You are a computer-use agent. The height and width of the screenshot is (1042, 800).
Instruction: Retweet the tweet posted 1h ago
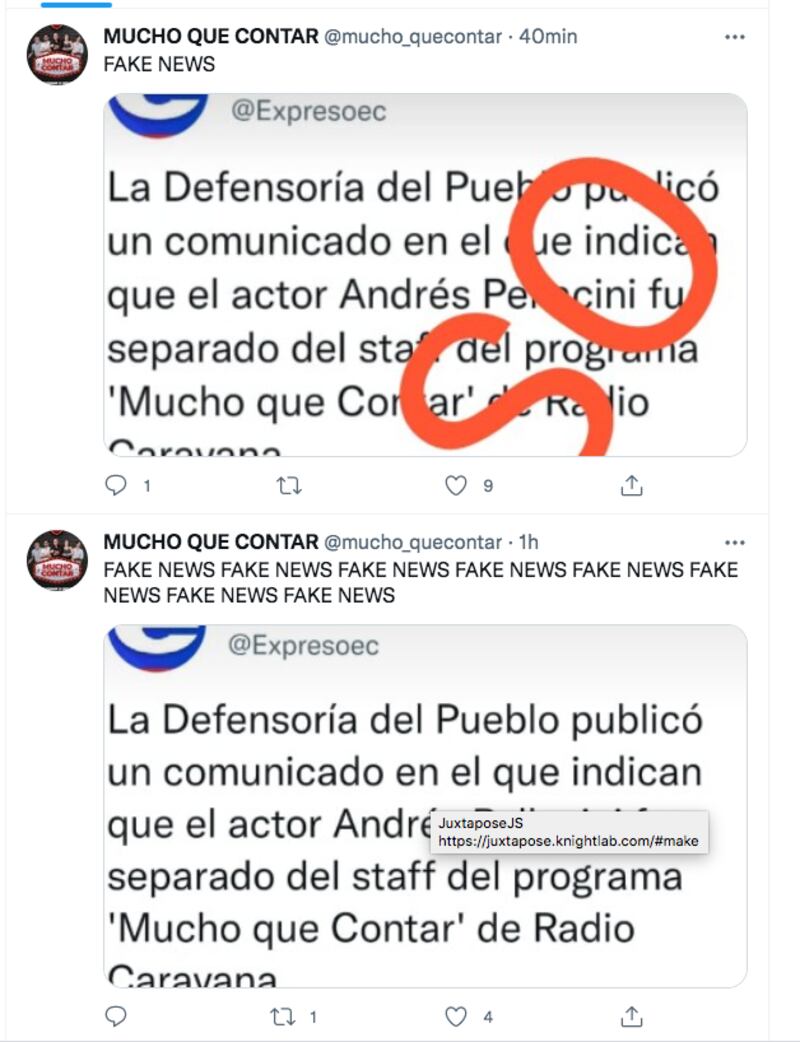pyautogui.click(x=286, y=1017)
